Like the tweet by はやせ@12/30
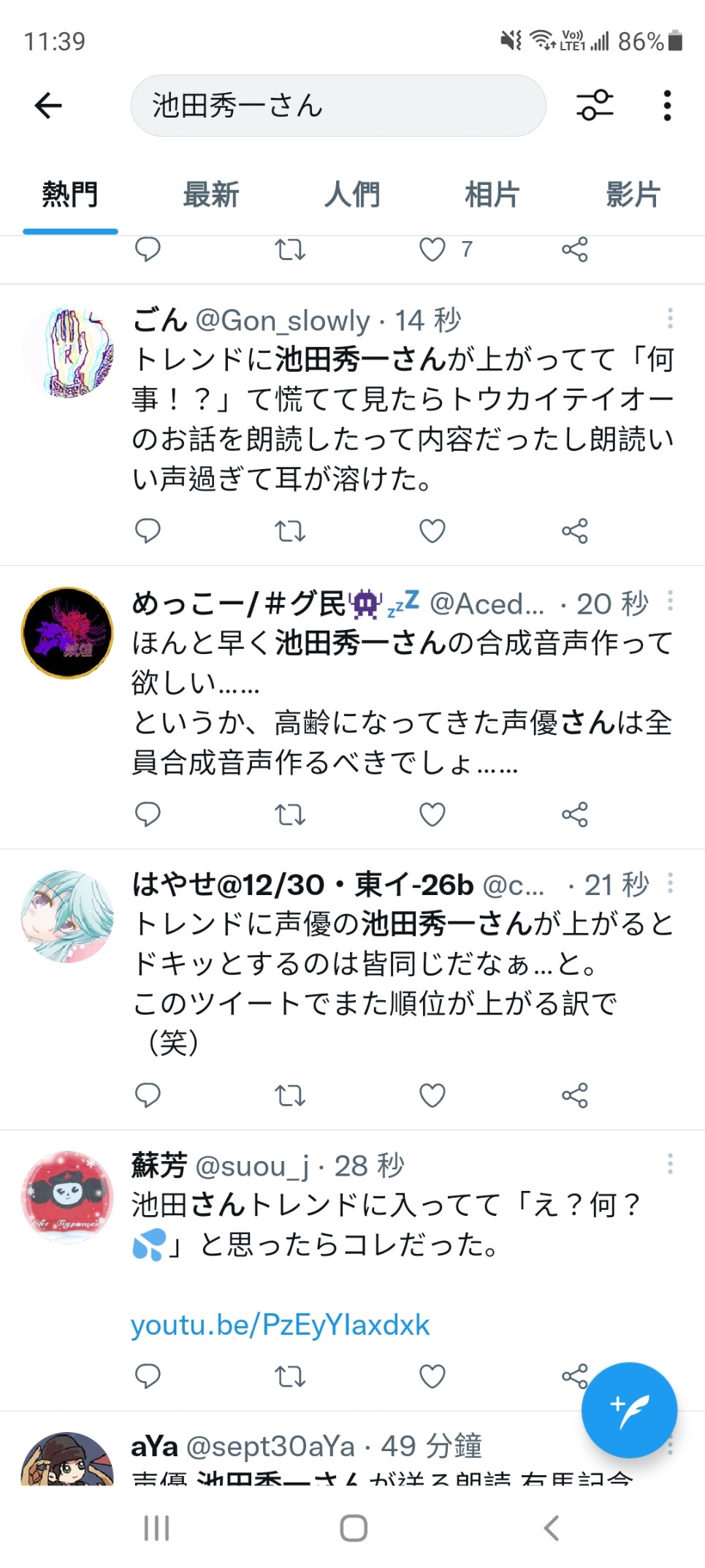 tap(432, 1095)
